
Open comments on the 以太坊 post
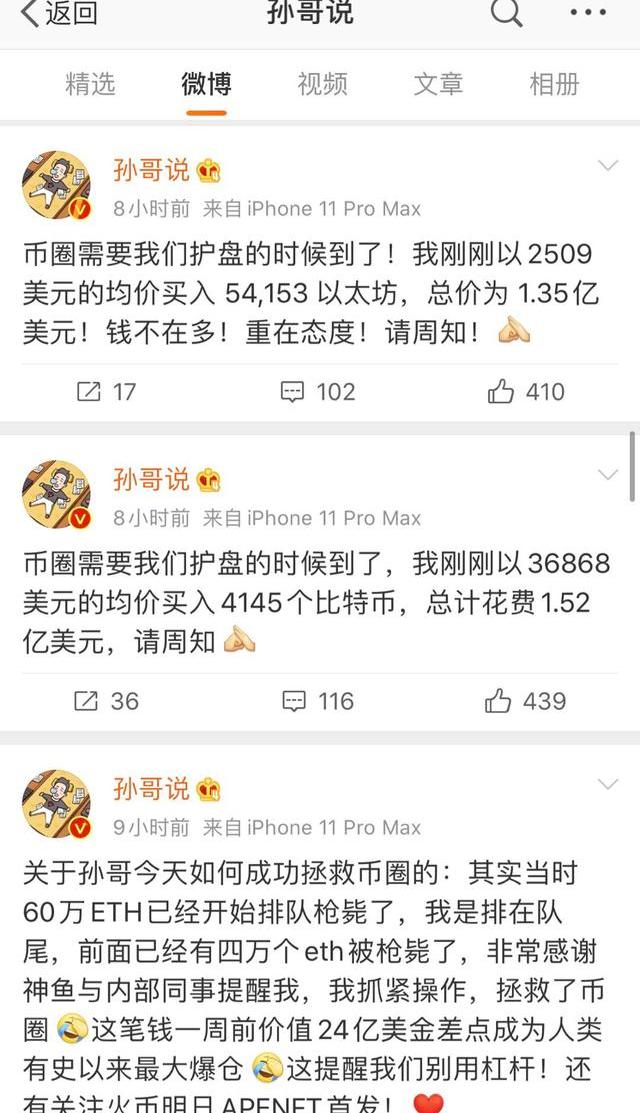(318, 392)
